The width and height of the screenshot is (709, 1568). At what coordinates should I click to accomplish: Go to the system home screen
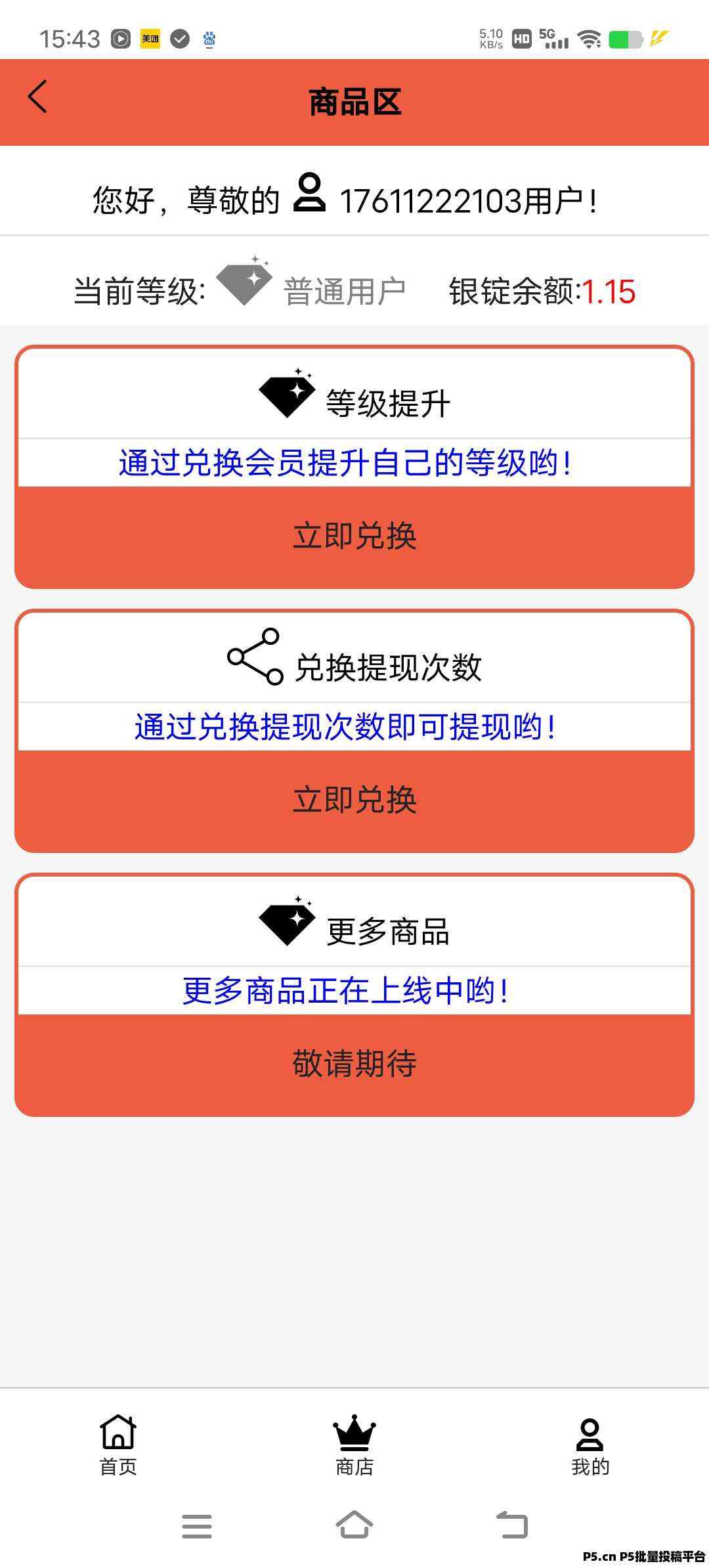coord(354,1525)
